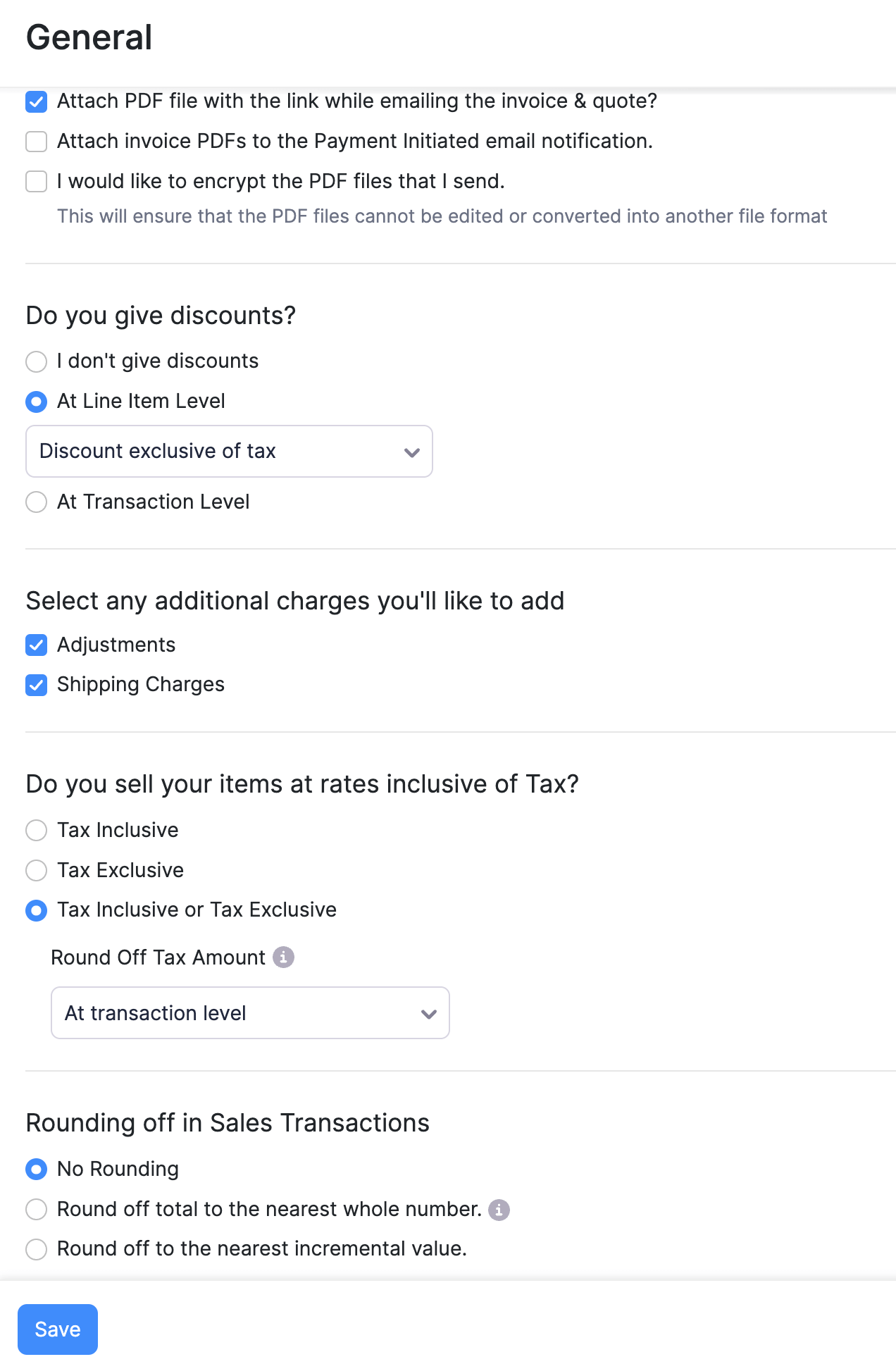
Task: Enable encryption for sent PDF files
Action: [x=36, y=182]
